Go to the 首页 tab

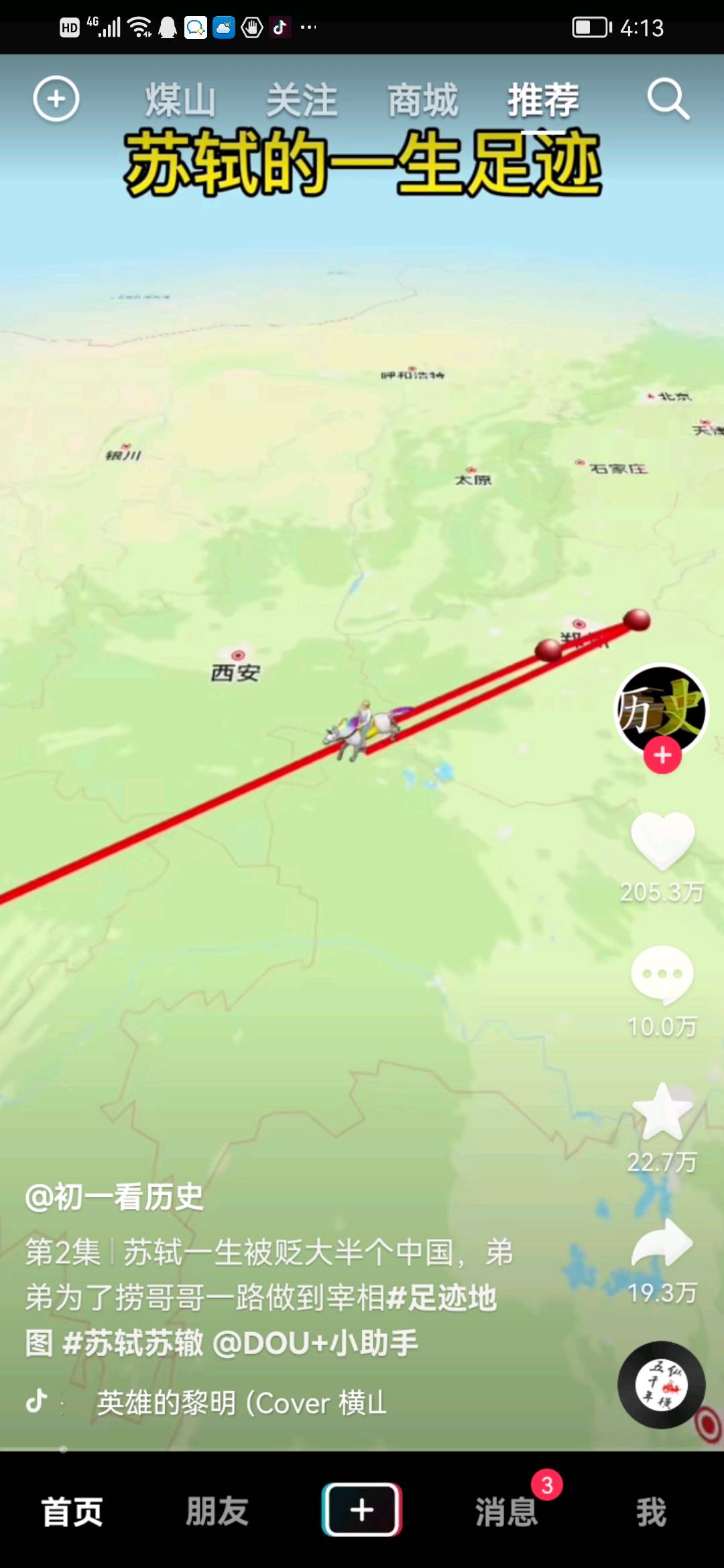[72, 1512]
